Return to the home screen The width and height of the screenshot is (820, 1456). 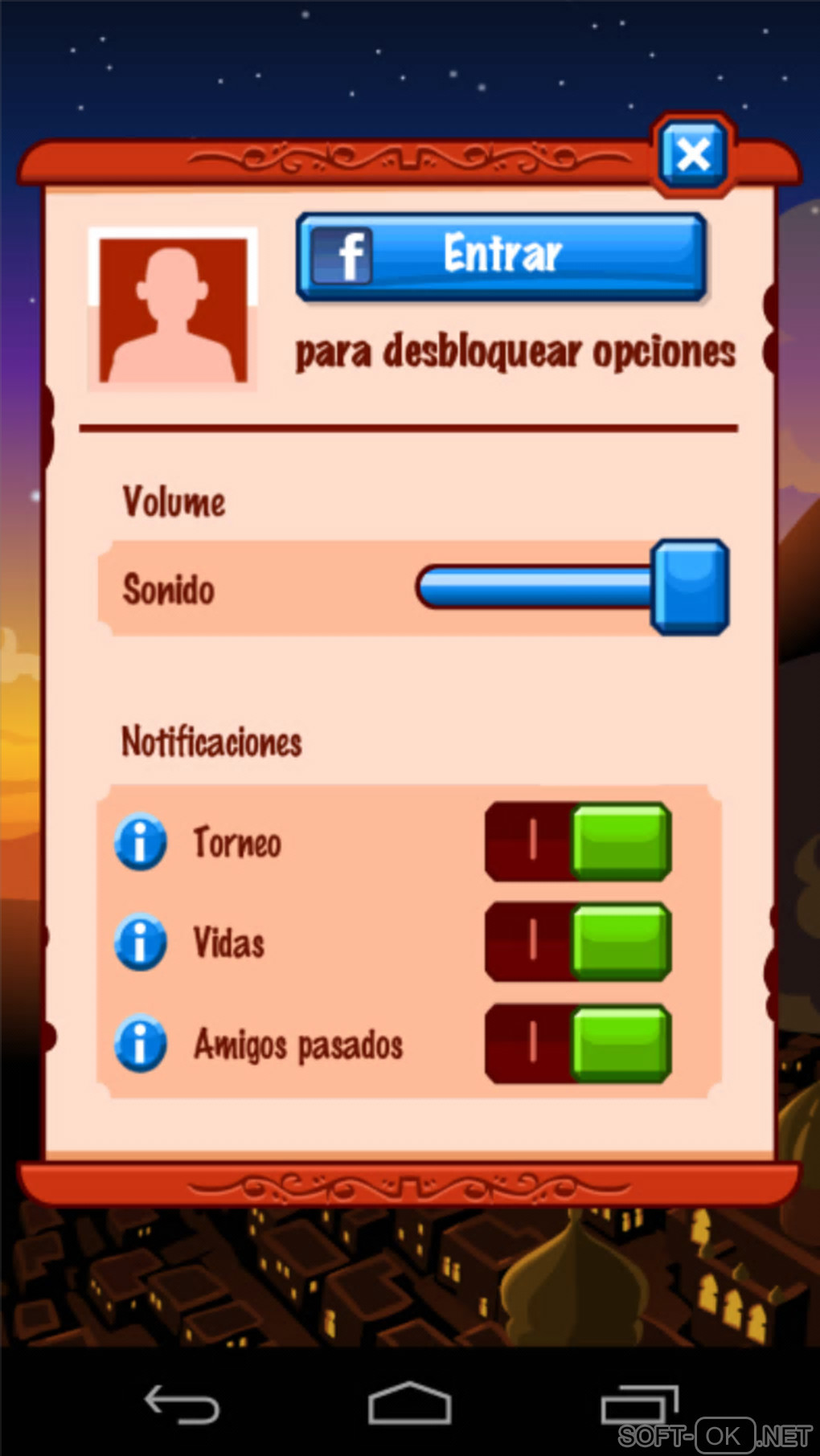click(409, 1405)
